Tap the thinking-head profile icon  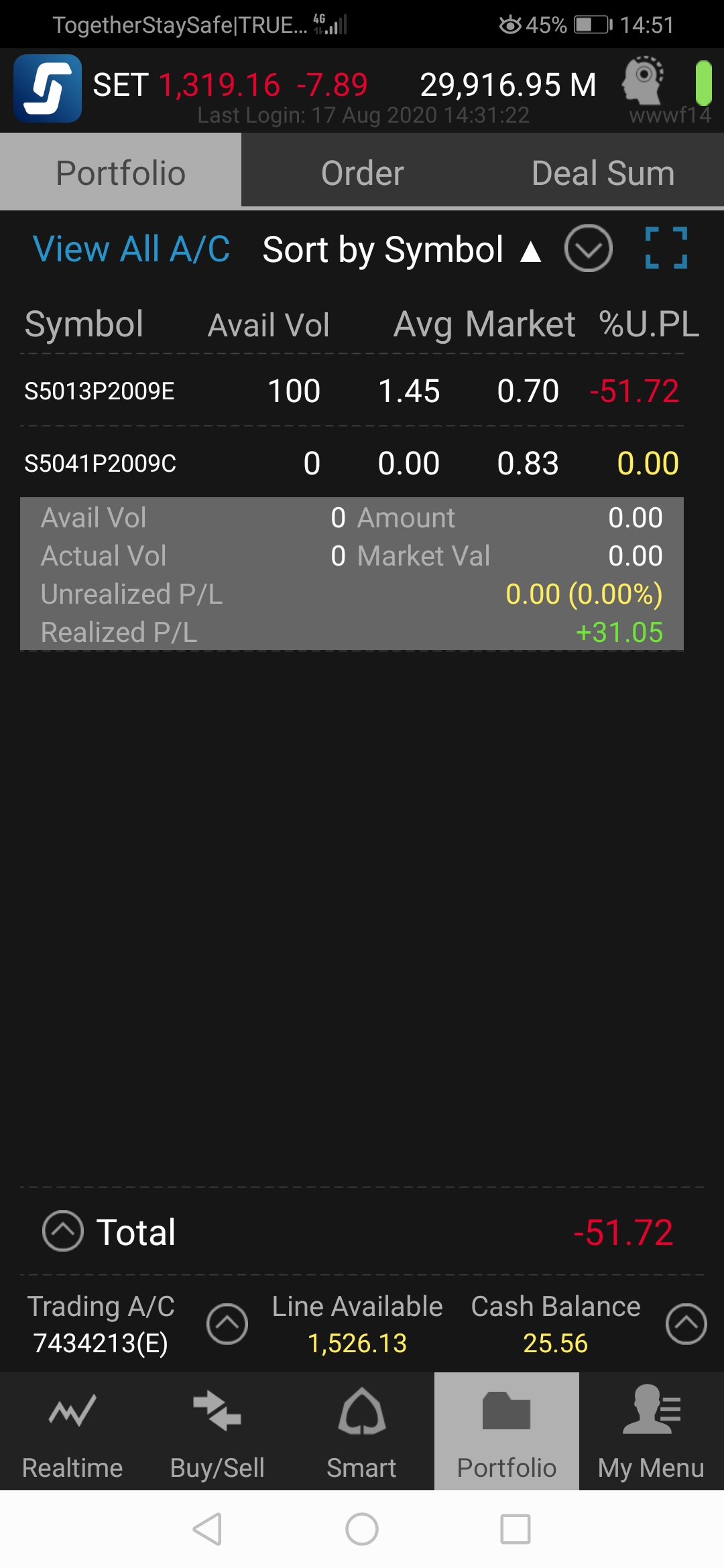[x=643, y=82]
